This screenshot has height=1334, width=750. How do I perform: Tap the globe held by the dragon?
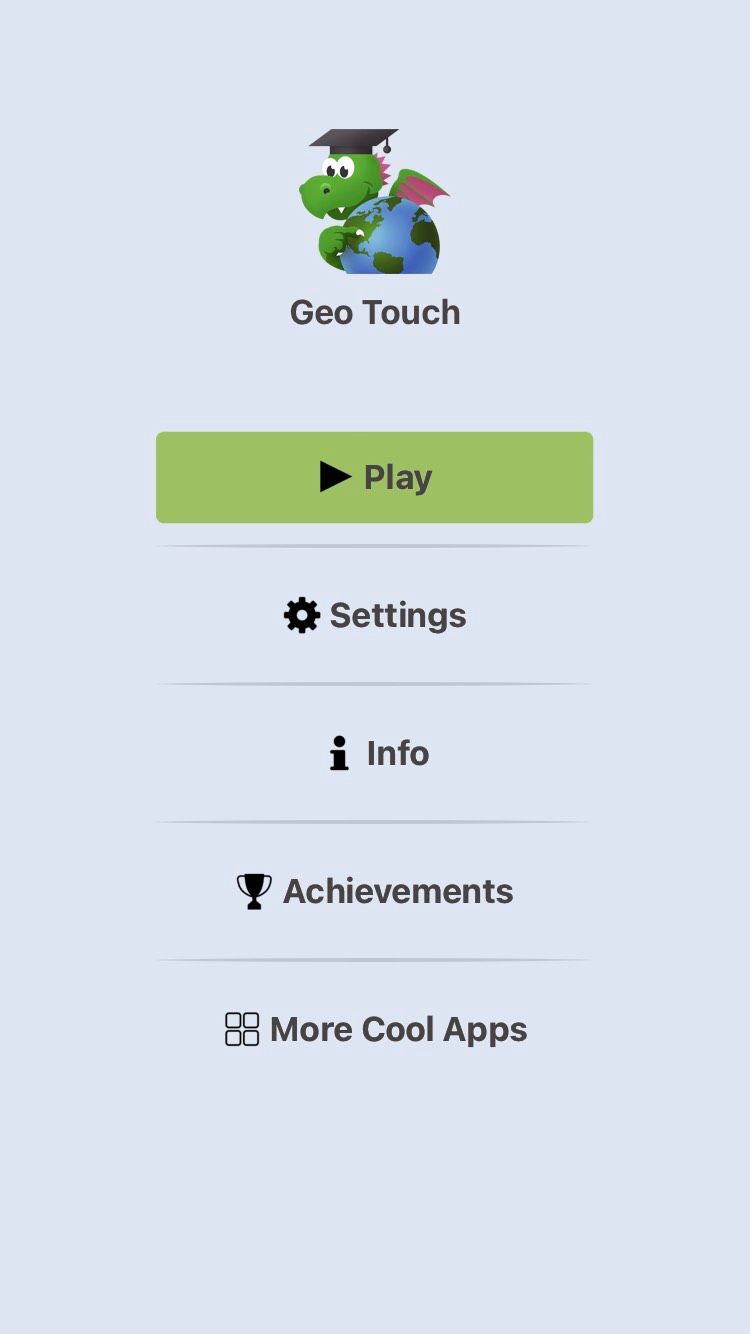pyautogui.click(x=390, y=235)
